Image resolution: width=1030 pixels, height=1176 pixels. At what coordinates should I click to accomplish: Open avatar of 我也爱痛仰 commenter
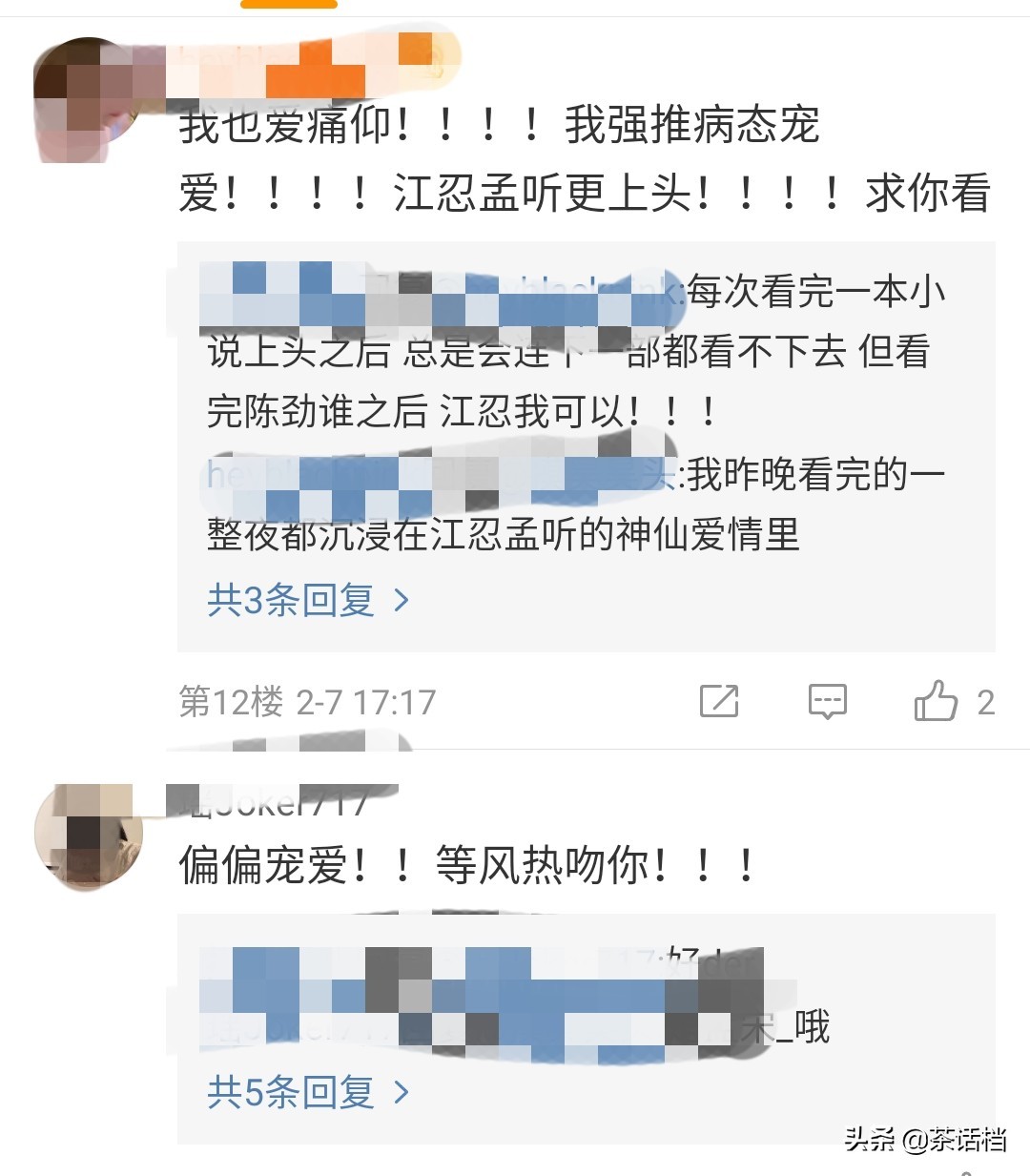(86, 100)
